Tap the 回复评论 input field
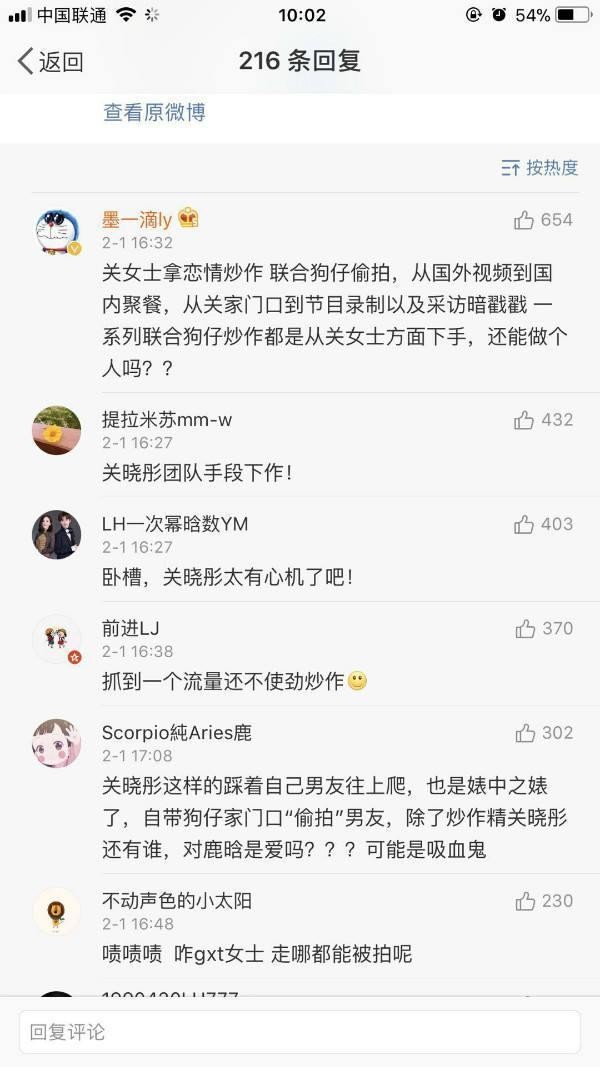600x1067 pixels. coord(300,1031)
